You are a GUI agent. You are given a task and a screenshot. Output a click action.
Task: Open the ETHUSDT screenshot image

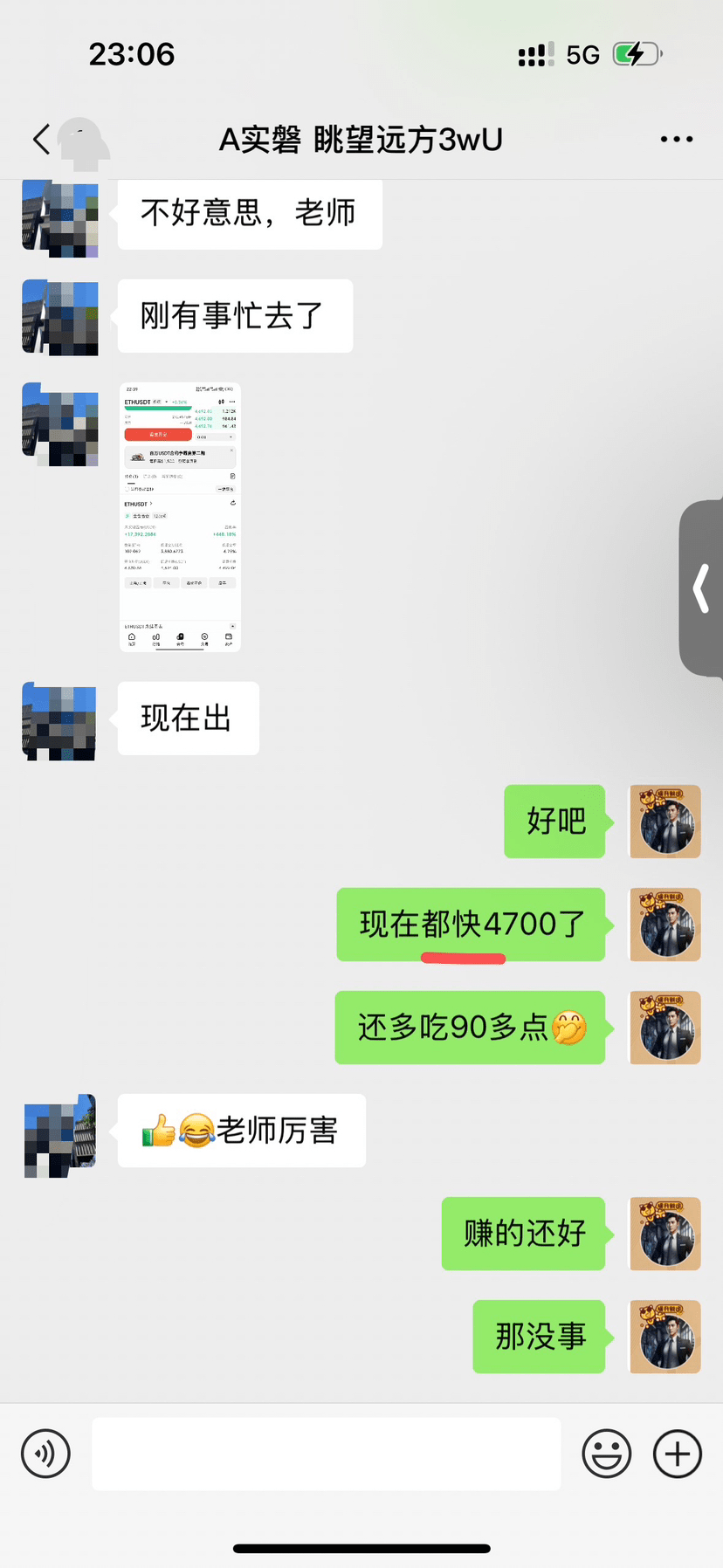click(180, 517)
